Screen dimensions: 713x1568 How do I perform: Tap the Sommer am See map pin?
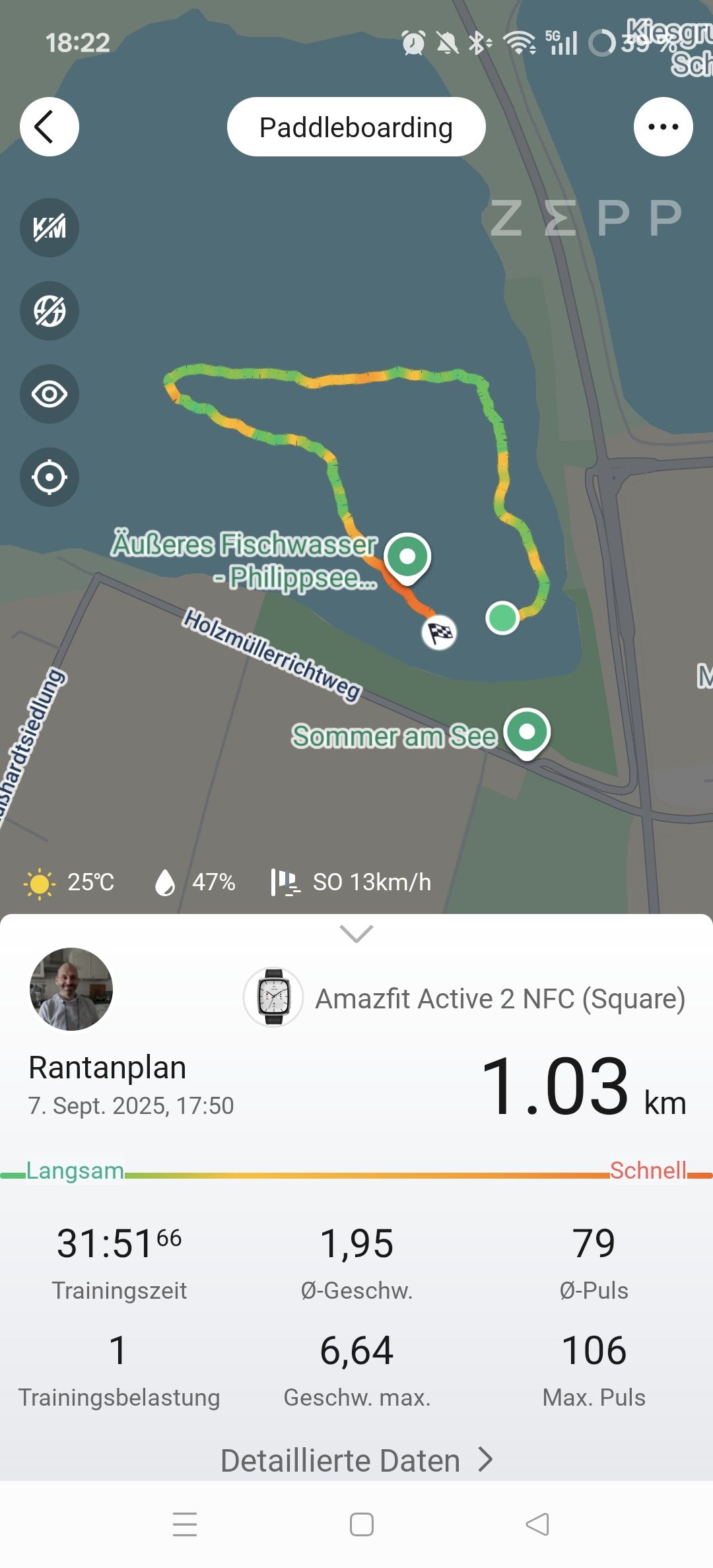tap(527, 734)
